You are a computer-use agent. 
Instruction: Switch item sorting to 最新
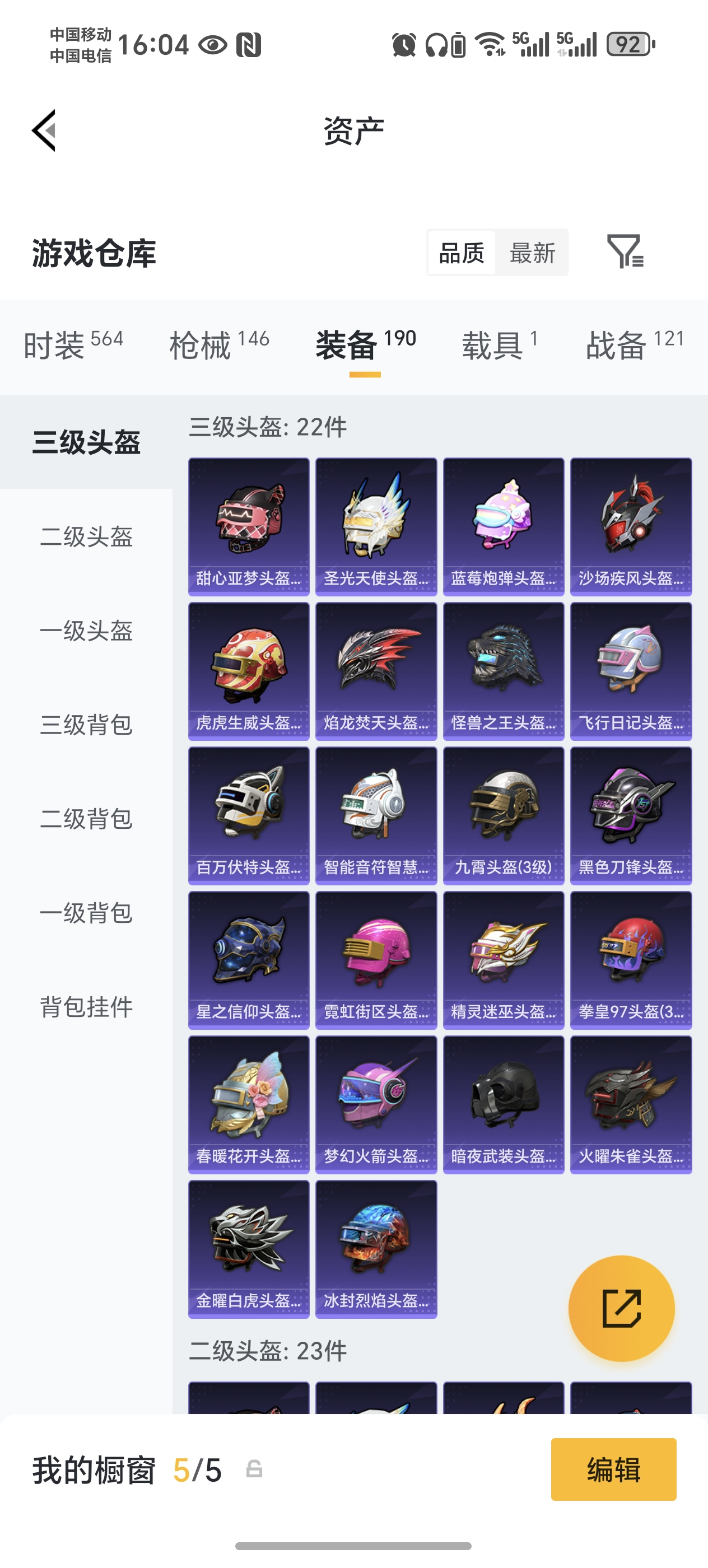click(x=532, y=253)
